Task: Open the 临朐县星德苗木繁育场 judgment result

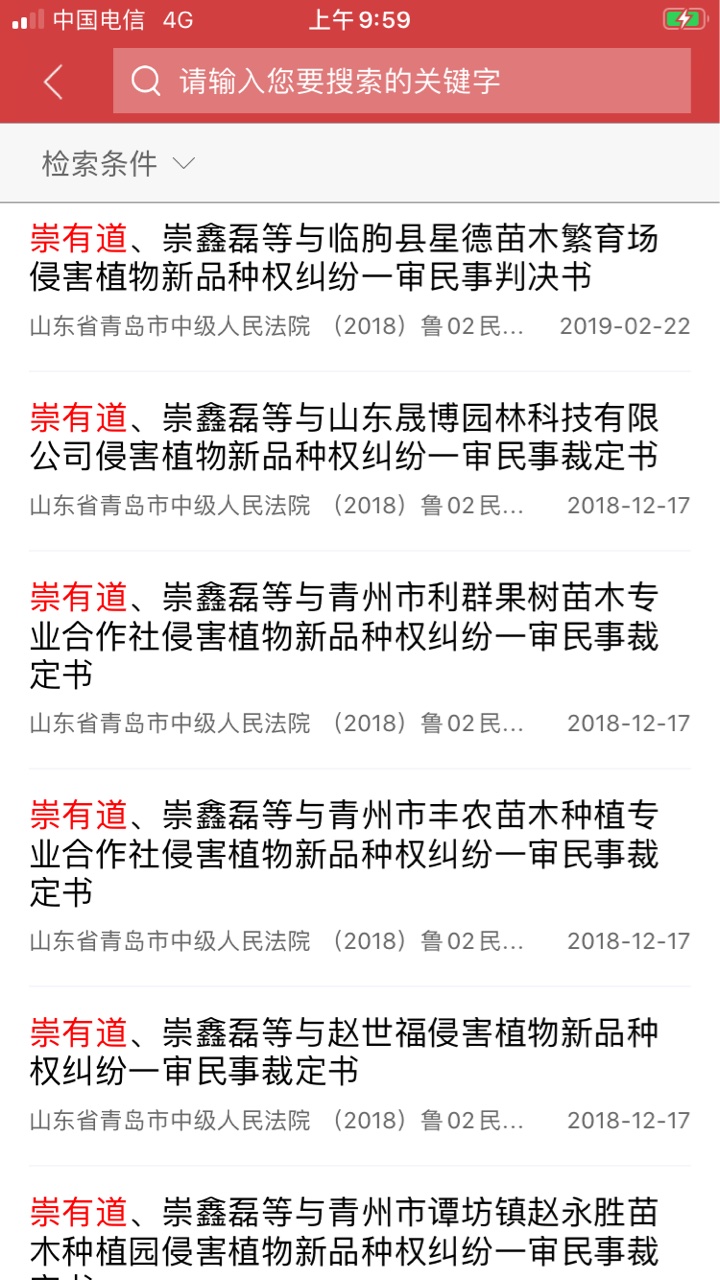Action: [345, 258]
